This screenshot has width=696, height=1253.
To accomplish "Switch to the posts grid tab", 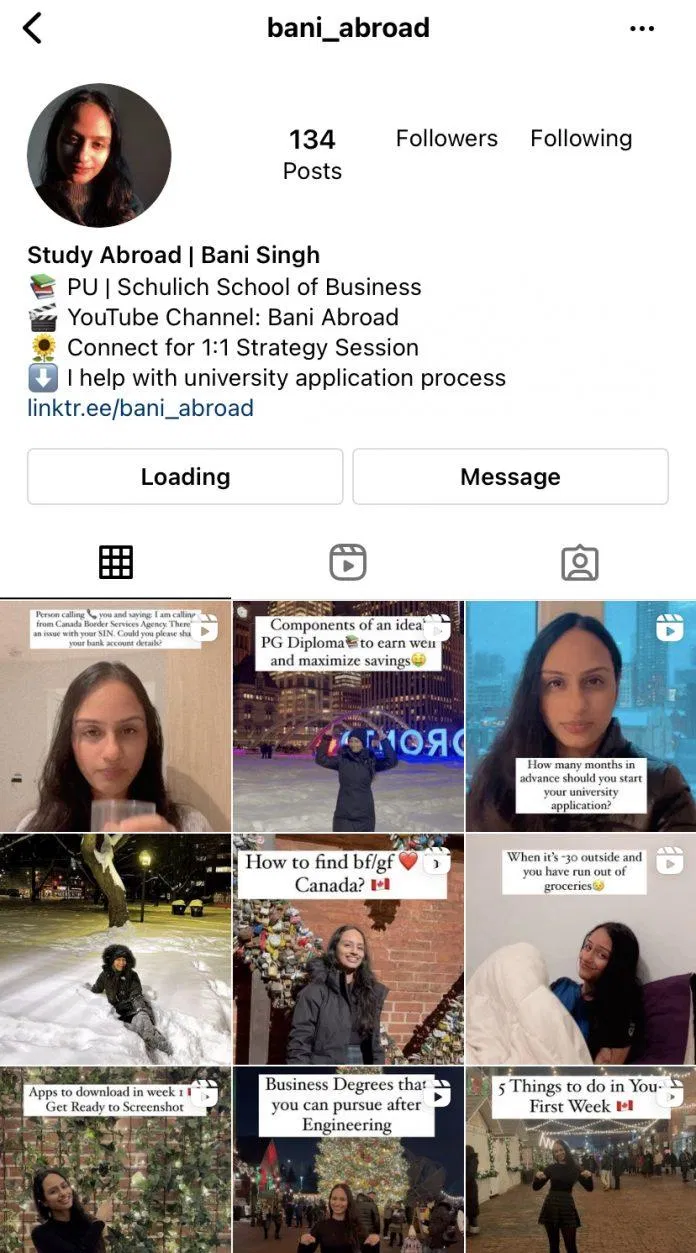I will click(x=116, y=563).
